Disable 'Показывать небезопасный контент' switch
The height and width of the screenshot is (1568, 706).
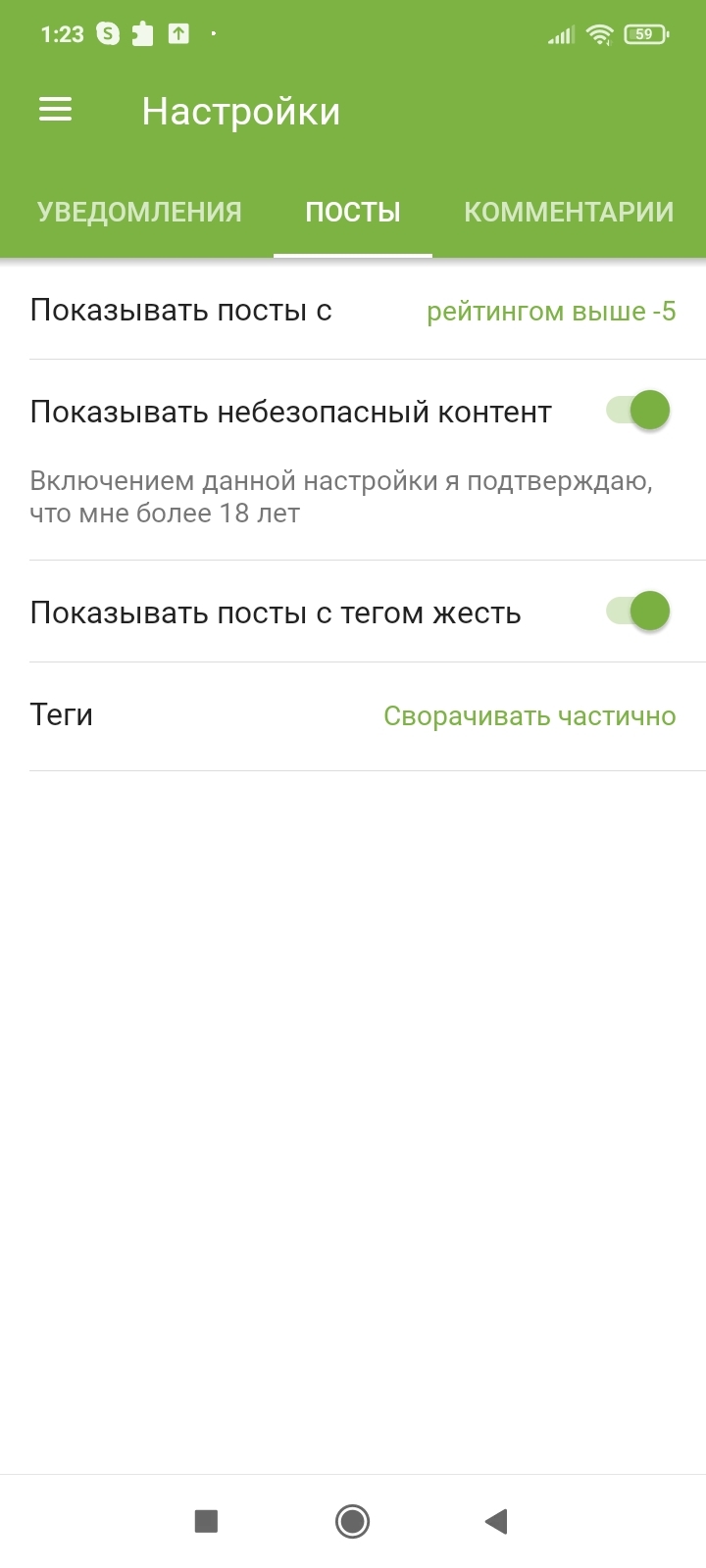click(637, 411)
